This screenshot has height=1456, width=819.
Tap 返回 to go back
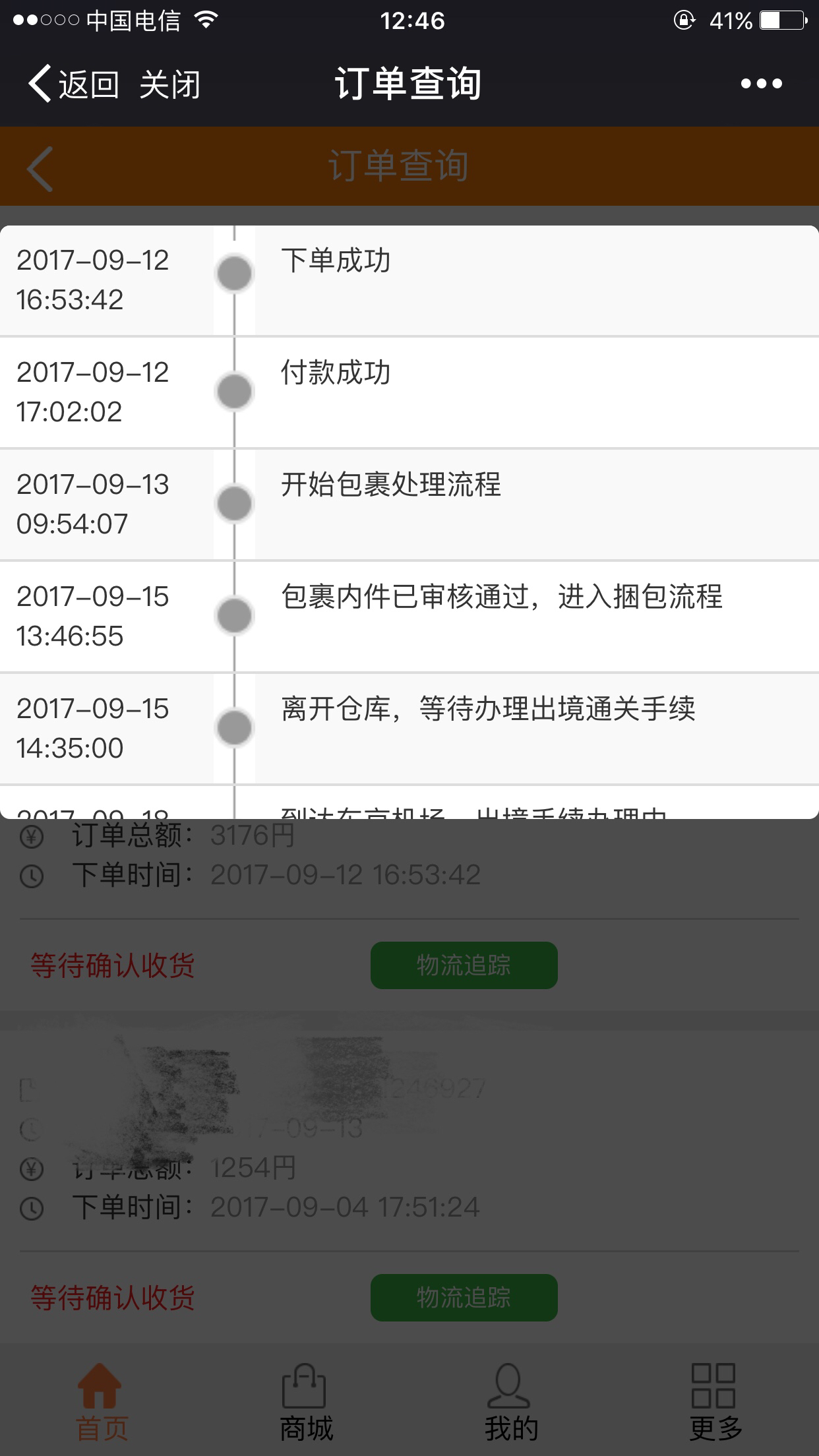tap(73, 84)
